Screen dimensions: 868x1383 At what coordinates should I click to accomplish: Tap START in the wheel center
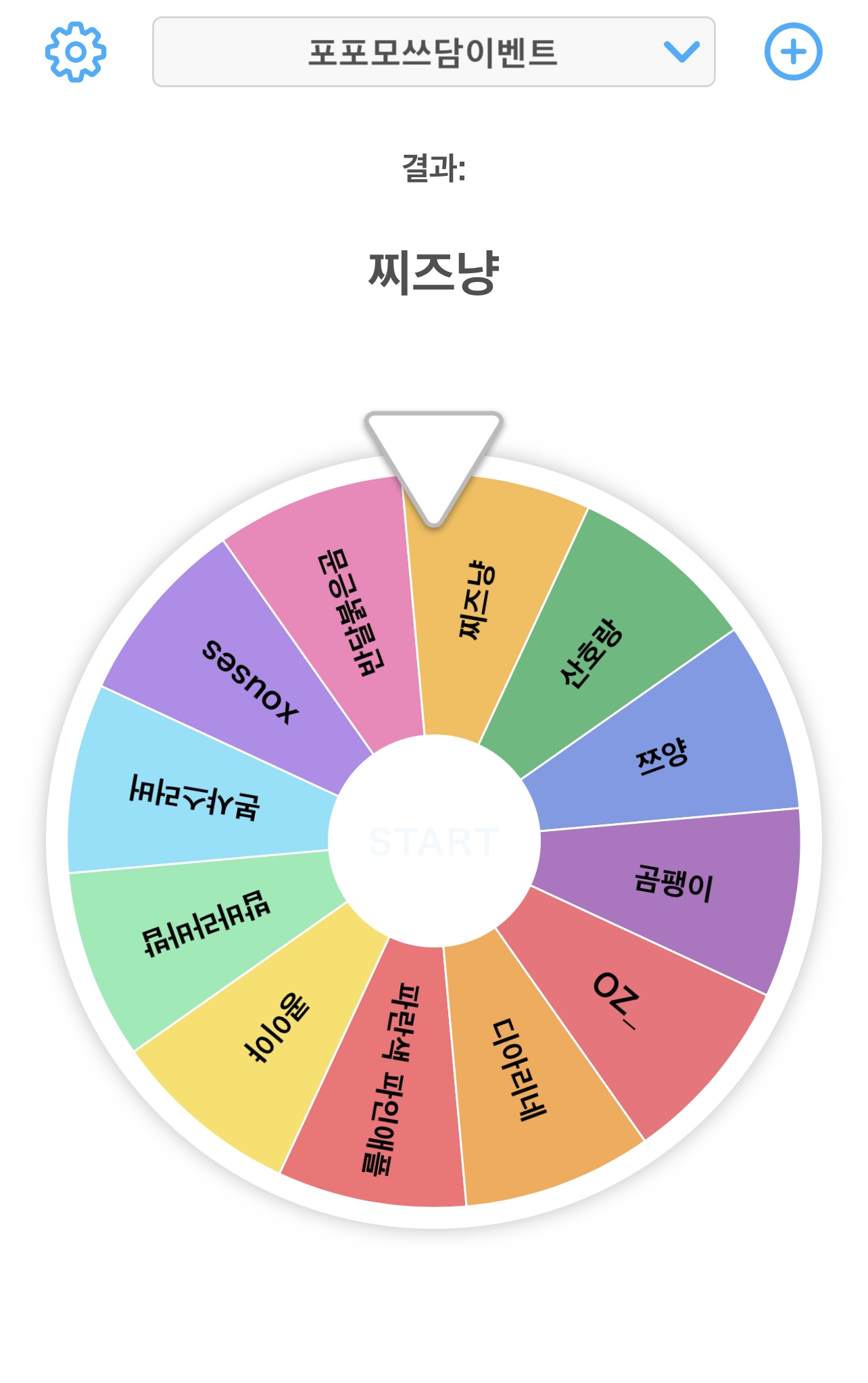434,841
